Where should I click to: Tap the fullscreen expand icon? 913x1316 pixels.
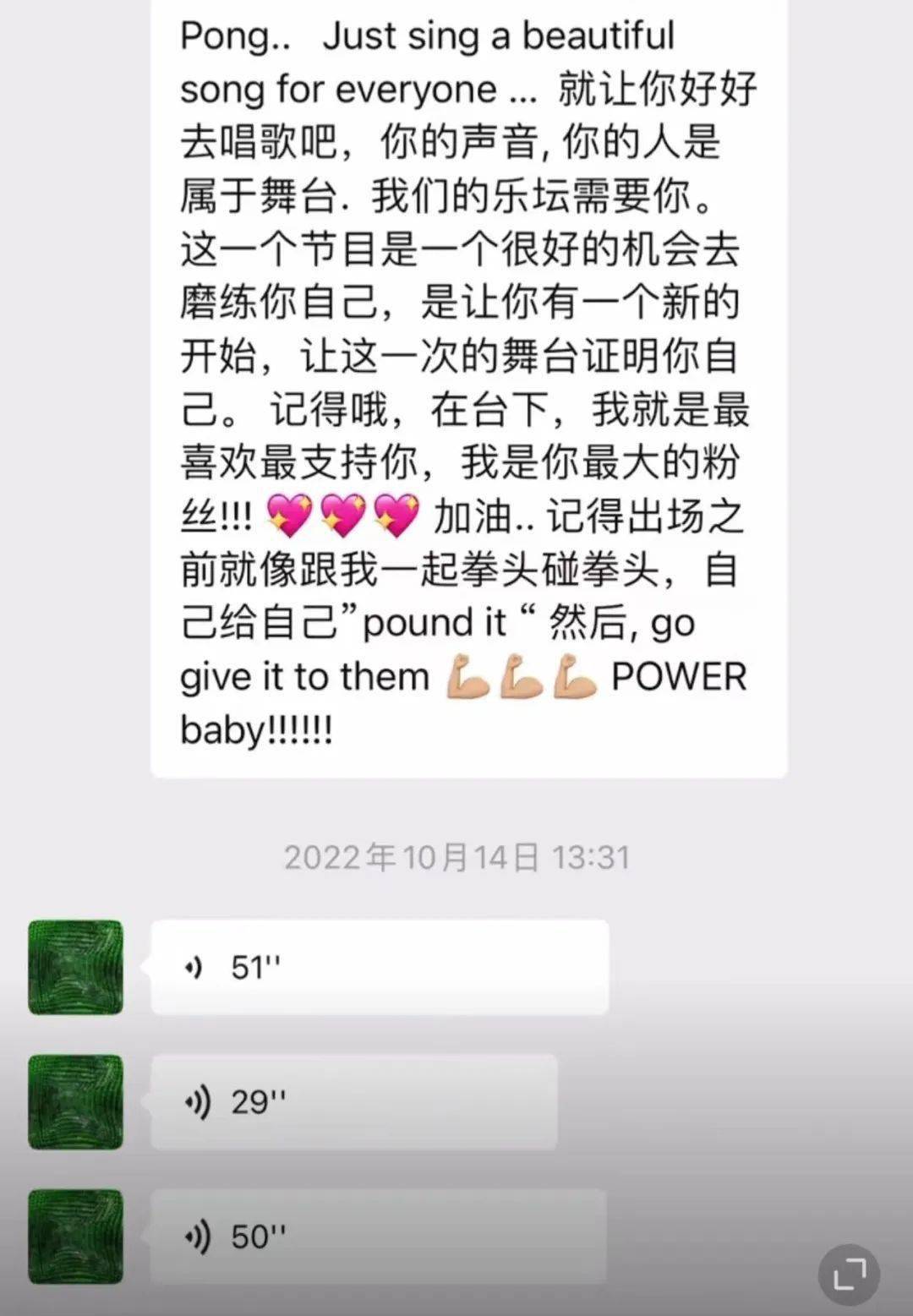click(849, 1275)
